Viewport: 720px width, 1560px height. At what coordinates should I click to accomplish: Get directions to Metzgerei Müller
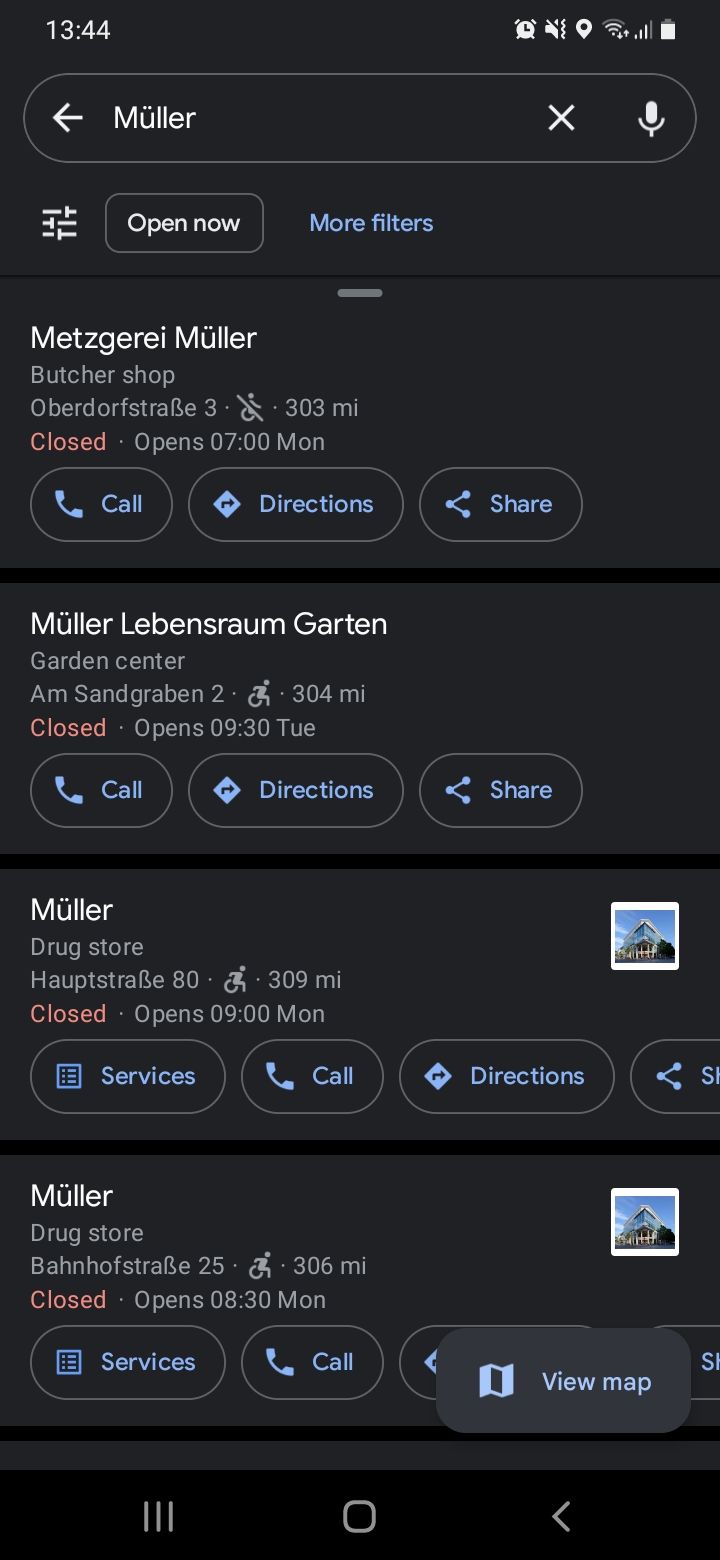click(x=295, y=504)
